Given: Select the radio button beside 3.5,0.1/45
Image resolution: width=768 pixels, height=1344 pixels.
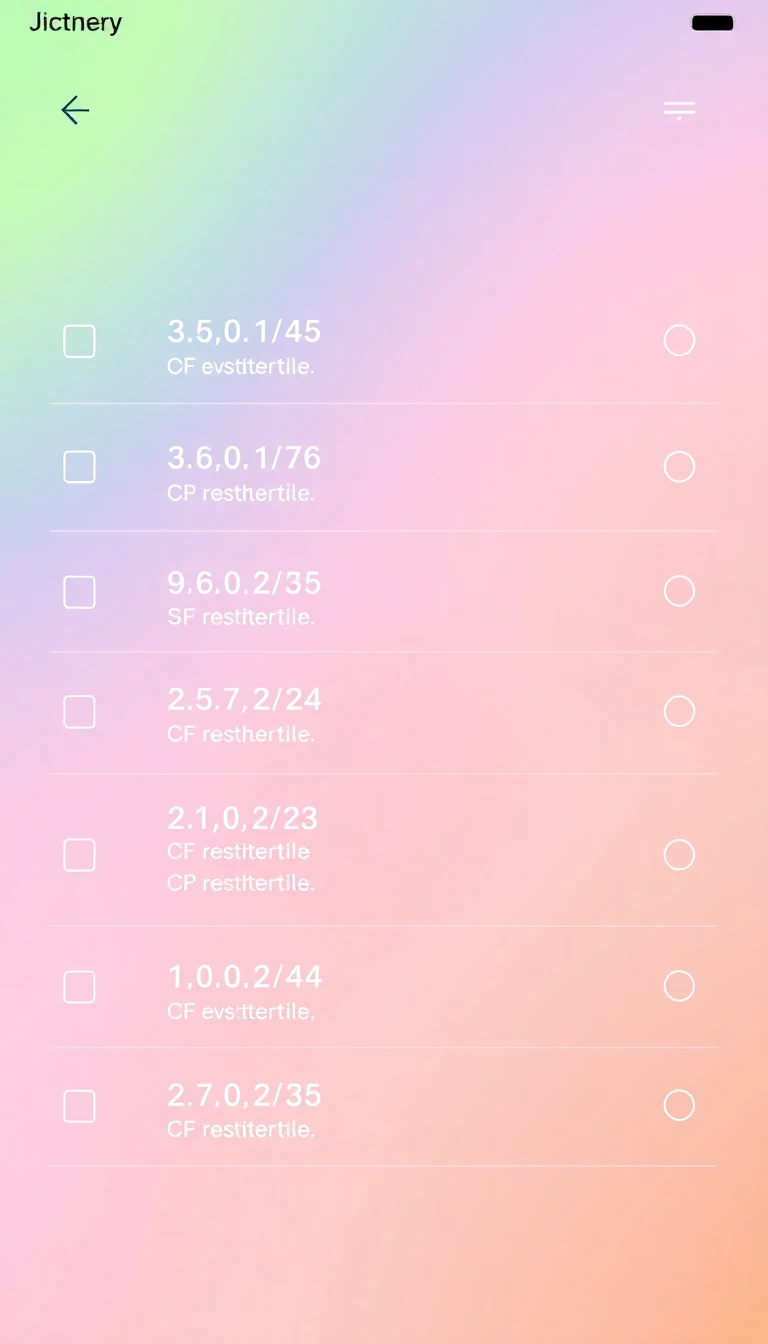Looking at the screenshot, I should click(x=679, y=340).
